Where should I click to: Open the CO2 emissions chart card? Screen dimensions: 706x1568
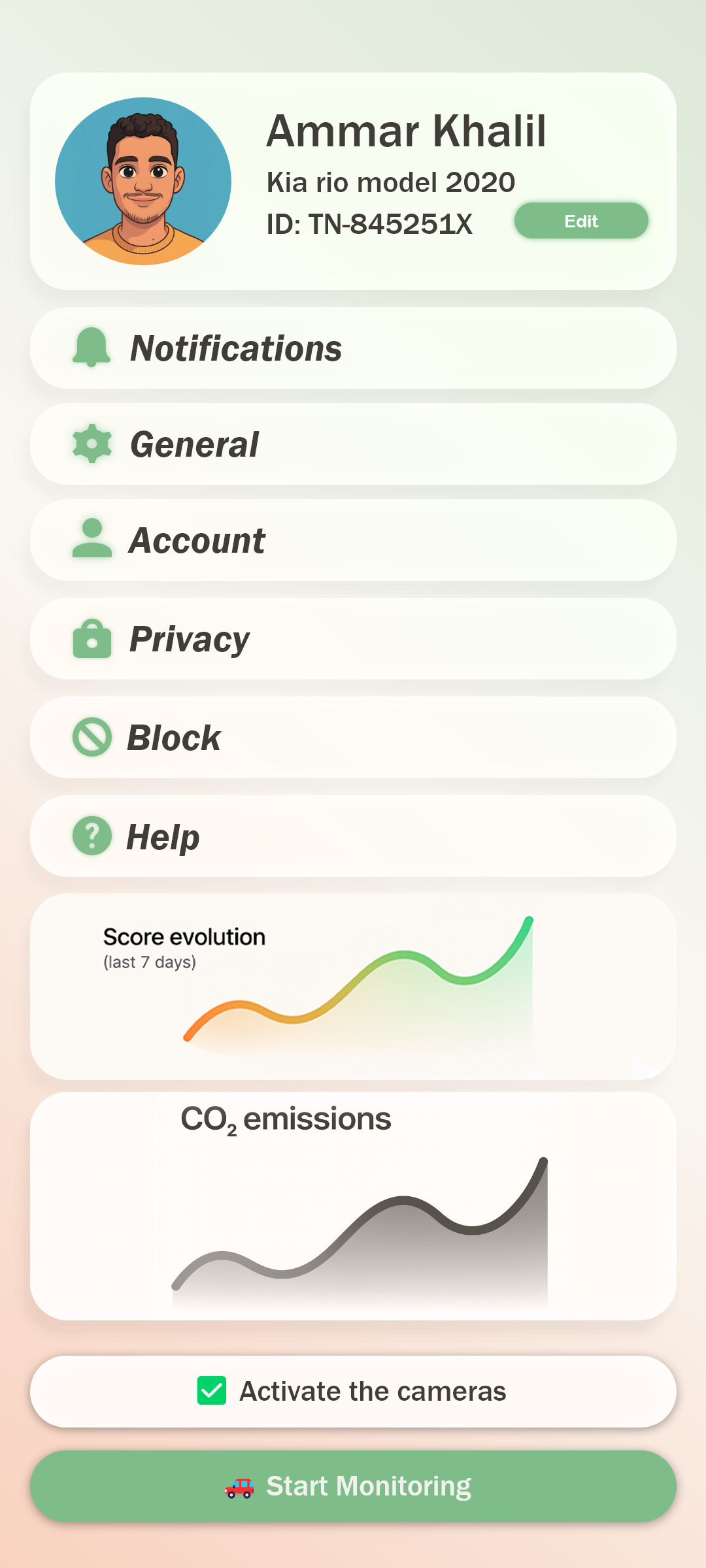[353, 1206]
